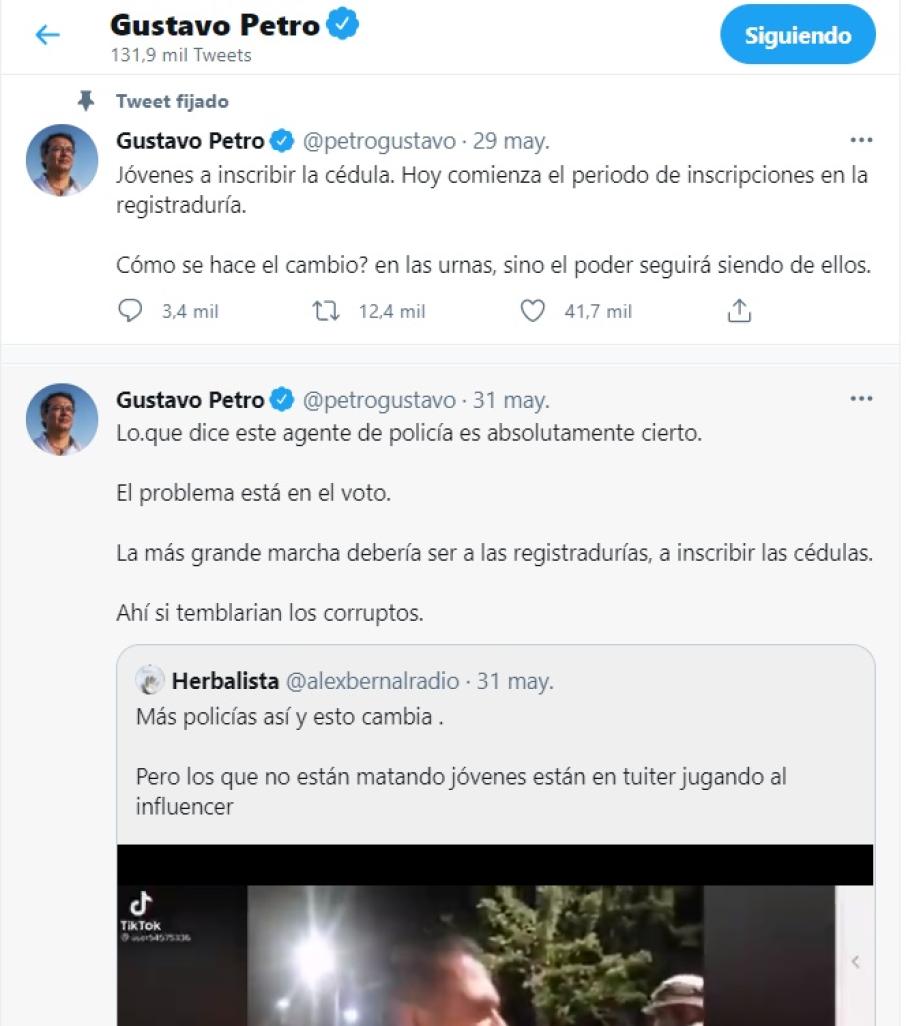
Task: Go back using the top arrow
Action: [x=47, y=36]
